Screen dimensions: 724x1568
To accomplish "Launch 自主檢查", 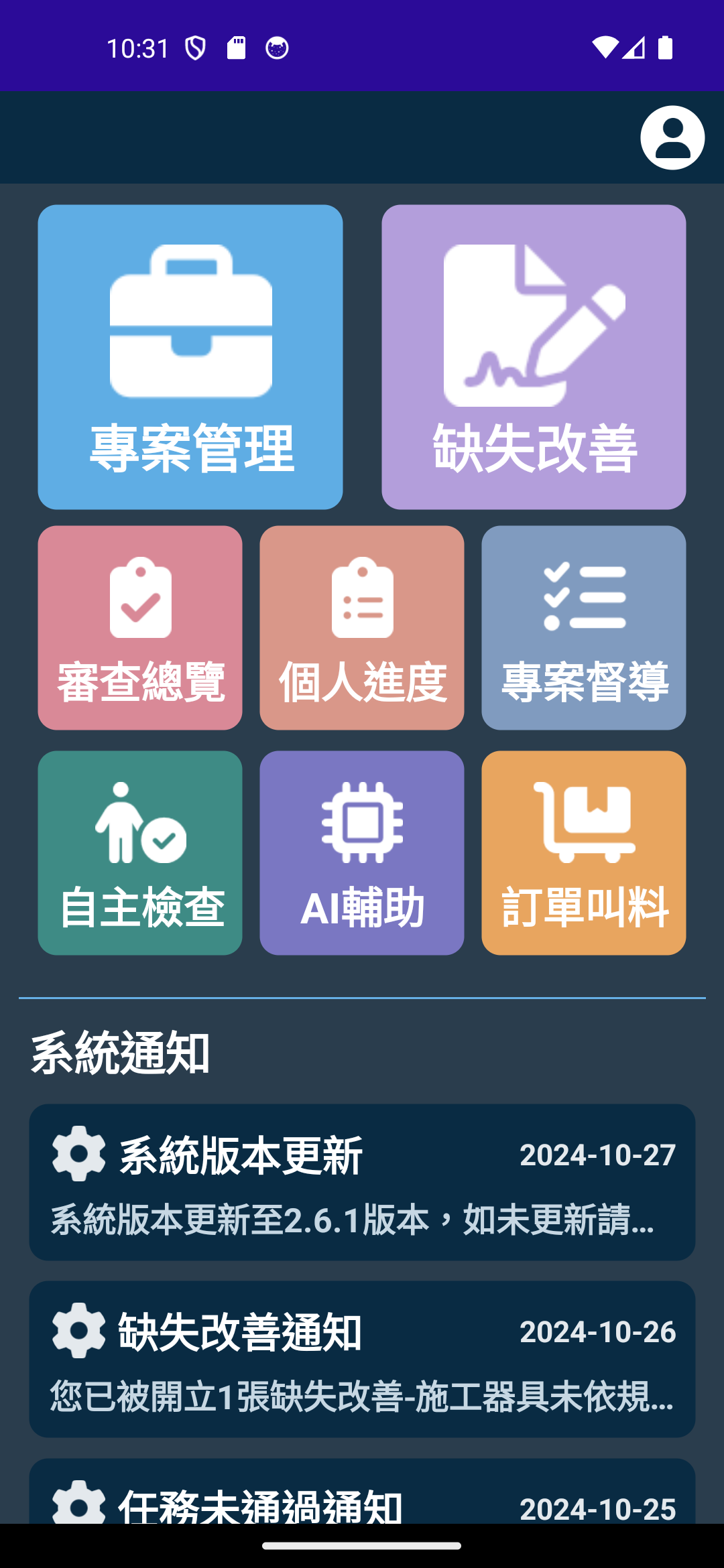I will tap(140, 853).
